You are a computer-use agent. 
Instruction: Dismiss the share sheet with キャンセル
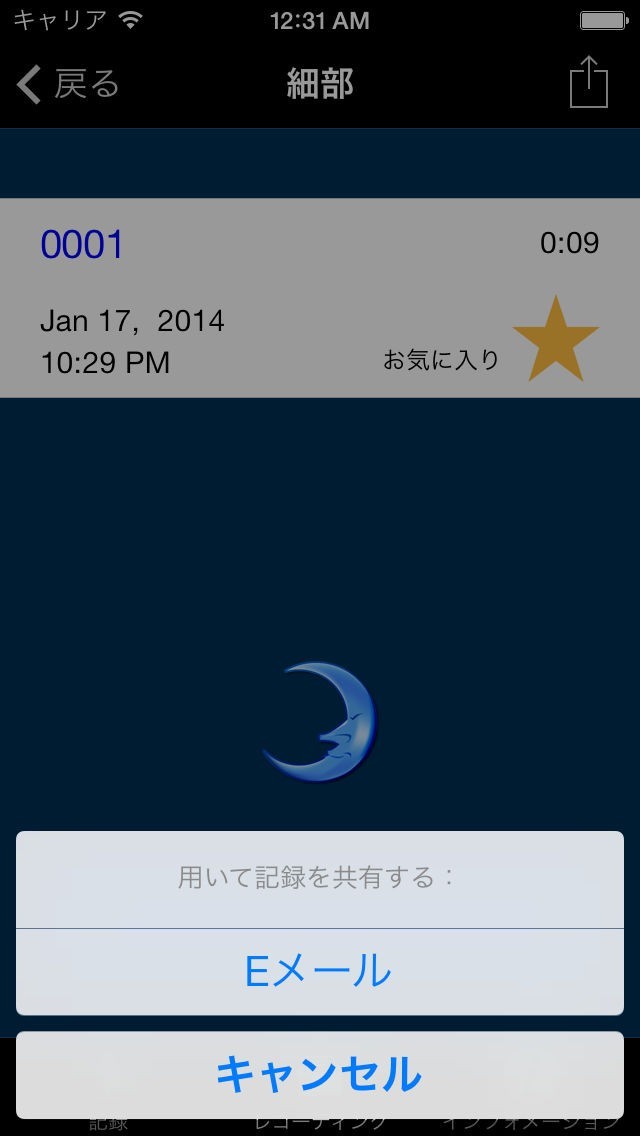coord(319,1075)
